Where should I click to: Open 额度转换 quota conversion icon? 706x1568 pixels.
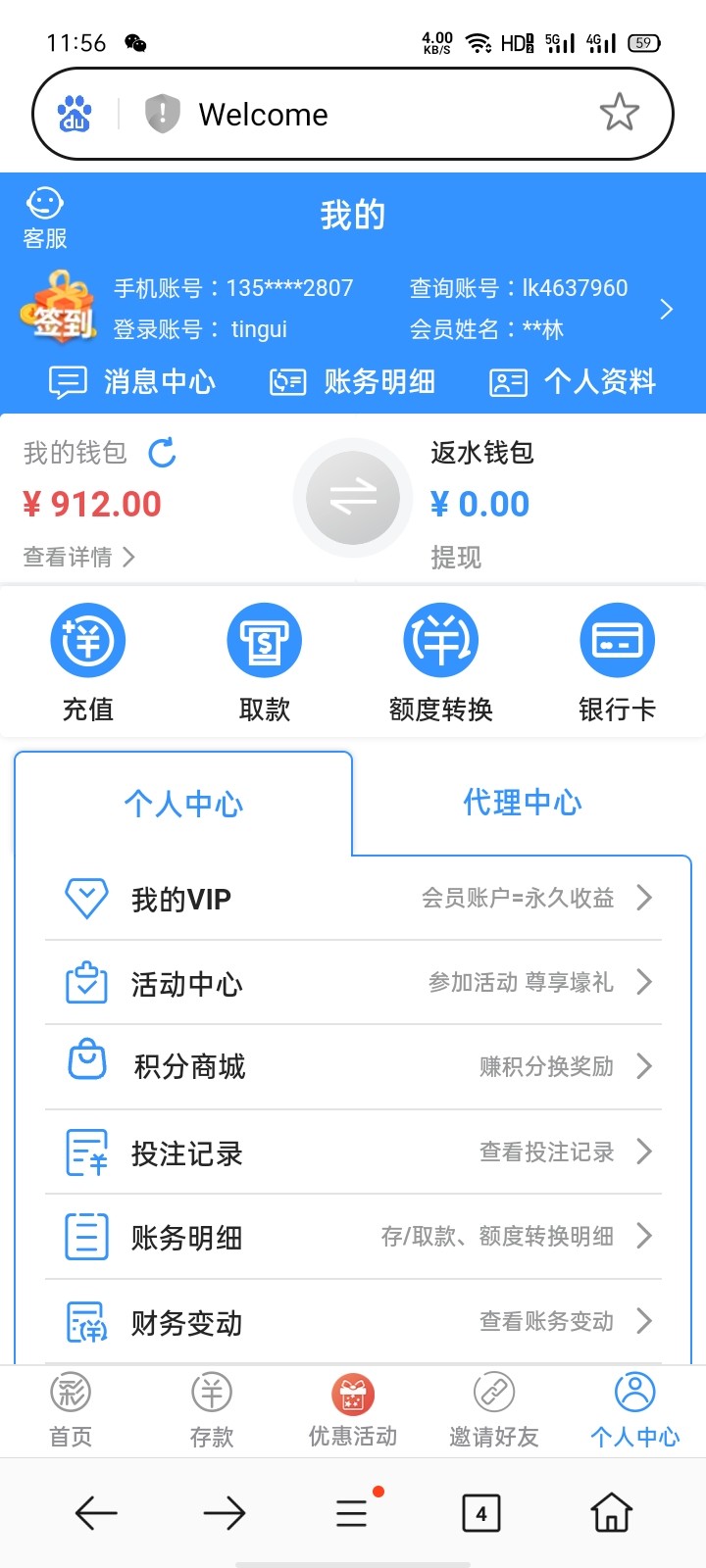click(x=440, y=639)
